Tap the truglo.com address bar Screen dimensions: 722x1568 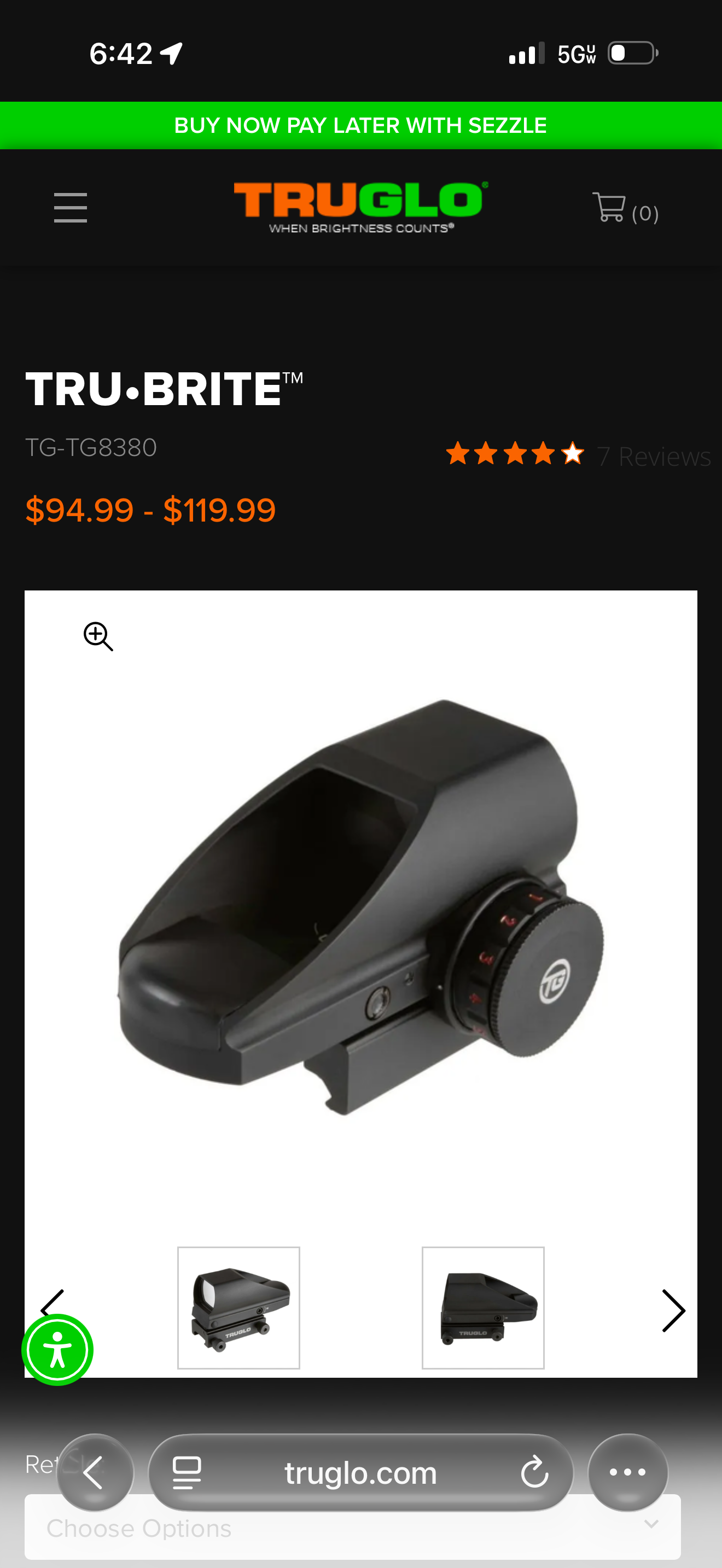pos(360,1472)
